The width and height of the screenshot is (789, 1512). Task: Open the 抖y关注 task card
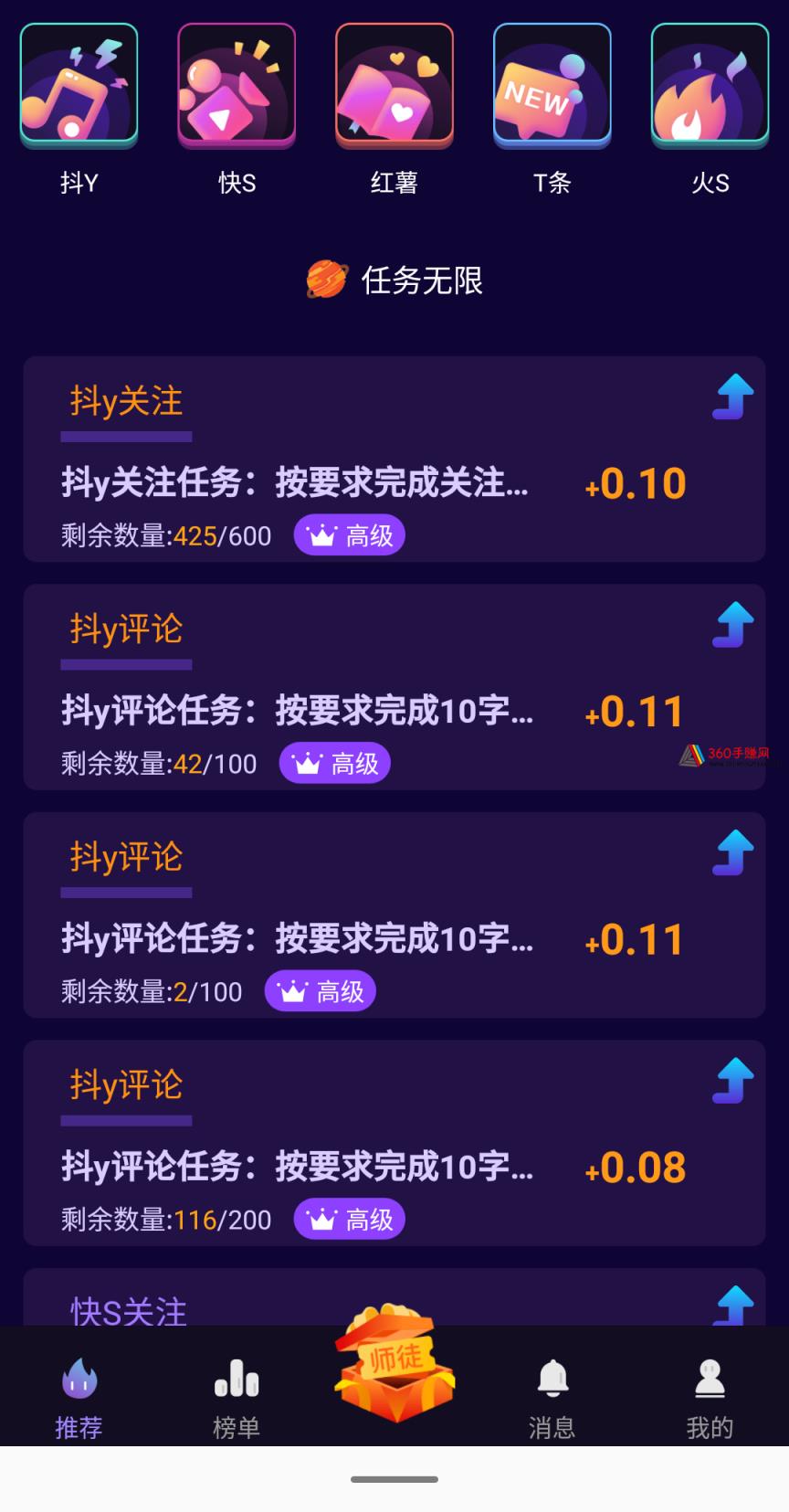click(x=394, y=461)
